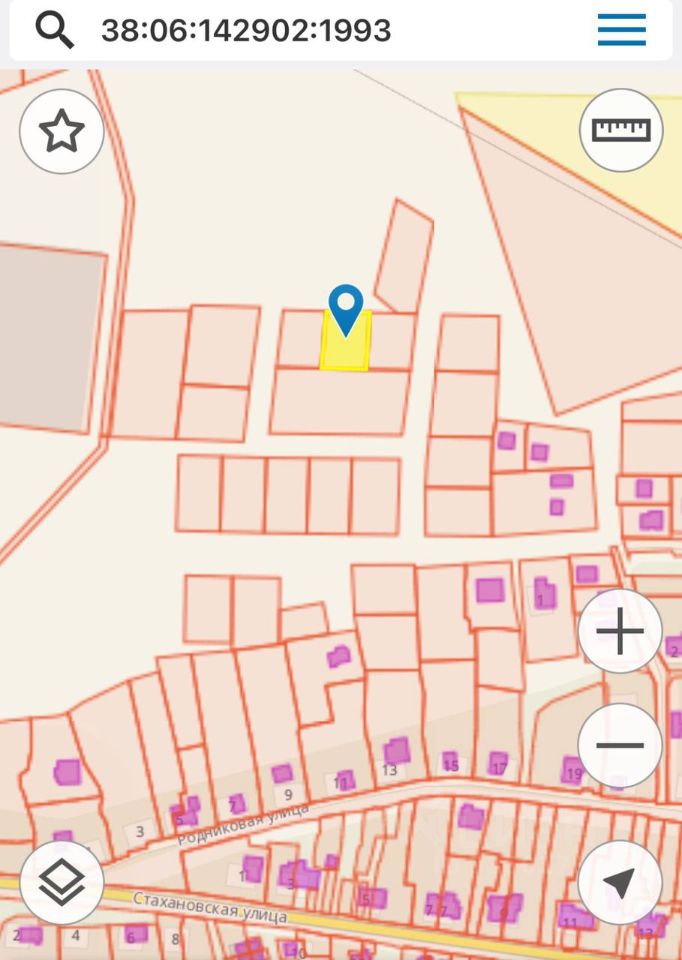
Task: Open the map layers selector
Action: [62, 882]
